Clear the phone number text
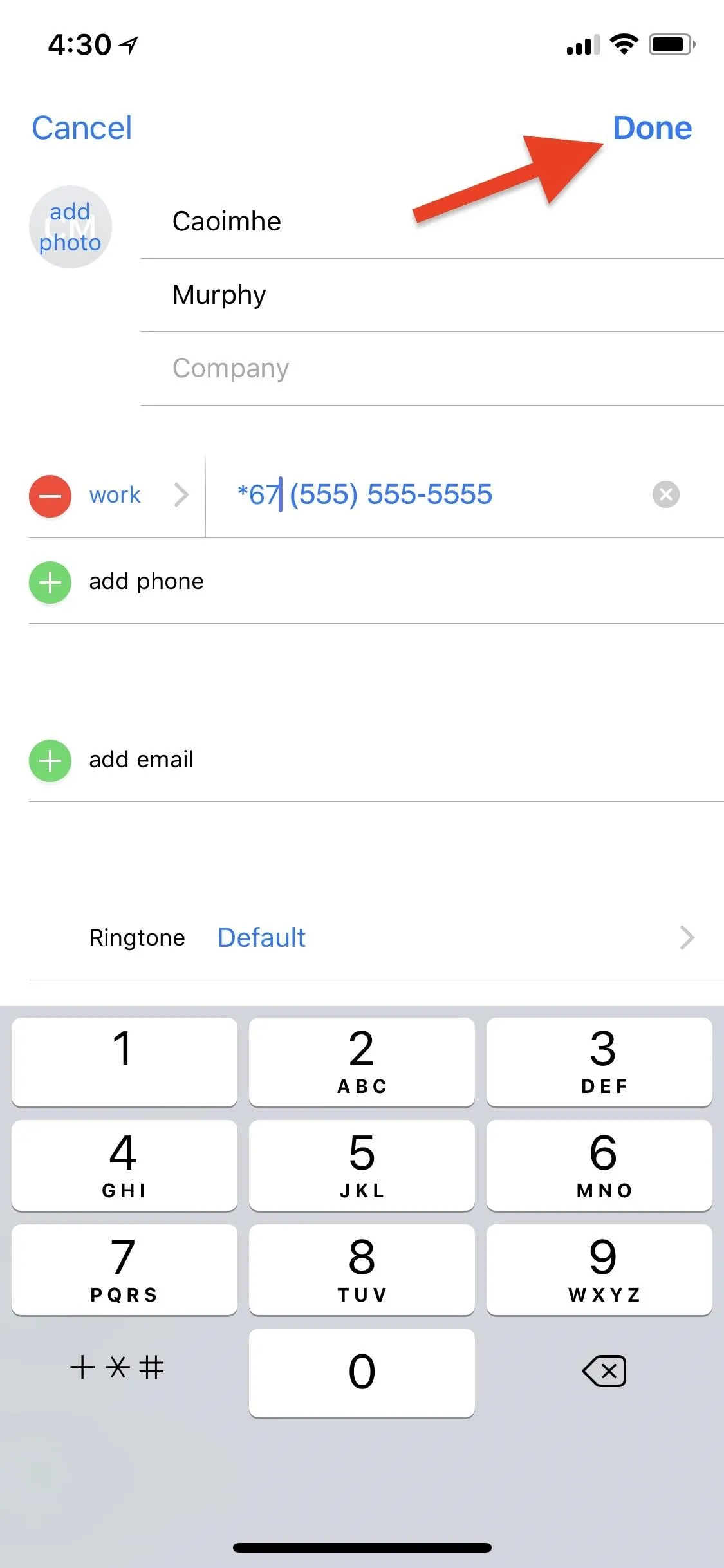 [x=665, y=495]
